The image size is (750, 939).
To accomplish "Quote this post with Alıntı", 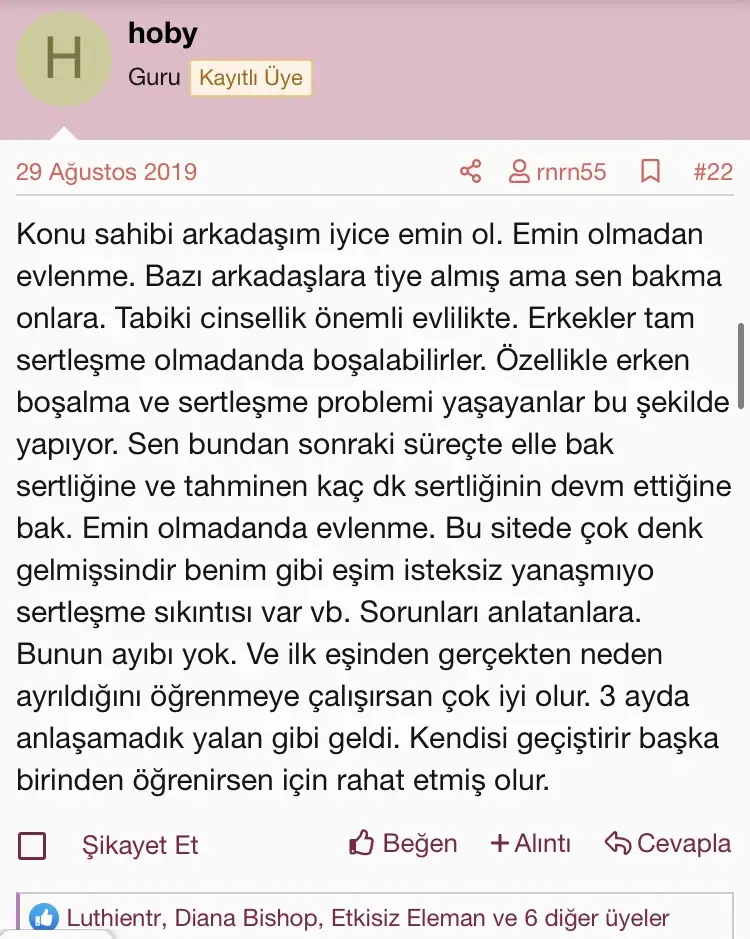I will point(531,844).
